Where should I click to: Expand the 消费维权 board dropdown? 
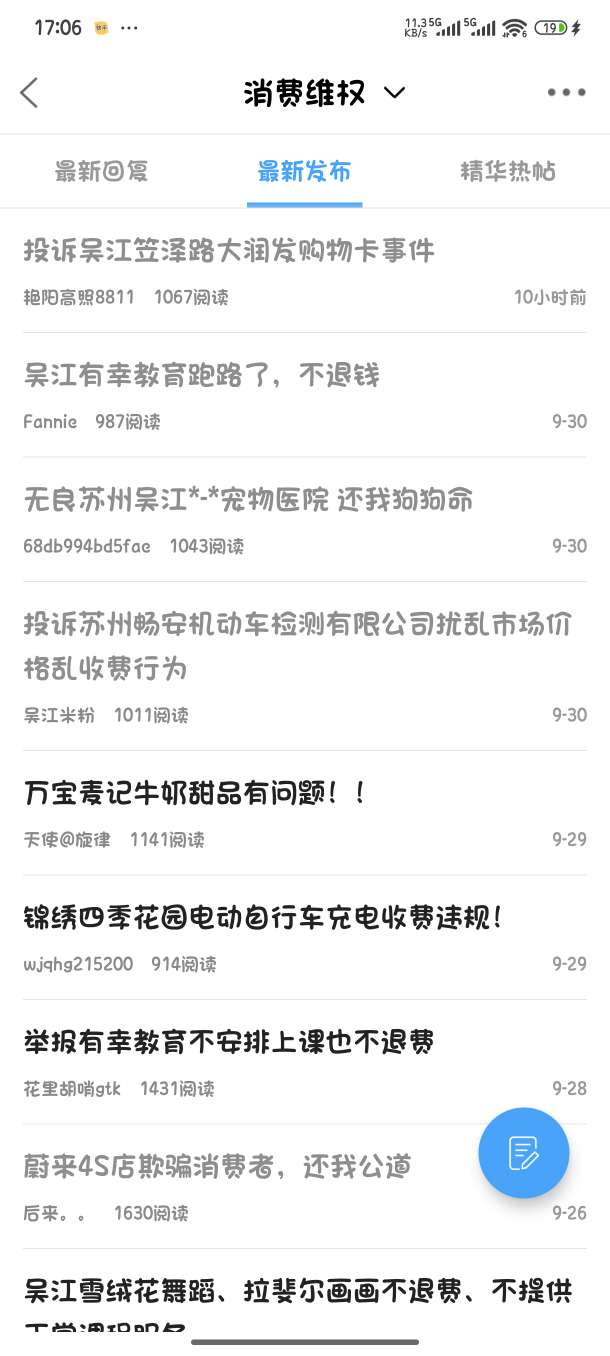[394, 93]
